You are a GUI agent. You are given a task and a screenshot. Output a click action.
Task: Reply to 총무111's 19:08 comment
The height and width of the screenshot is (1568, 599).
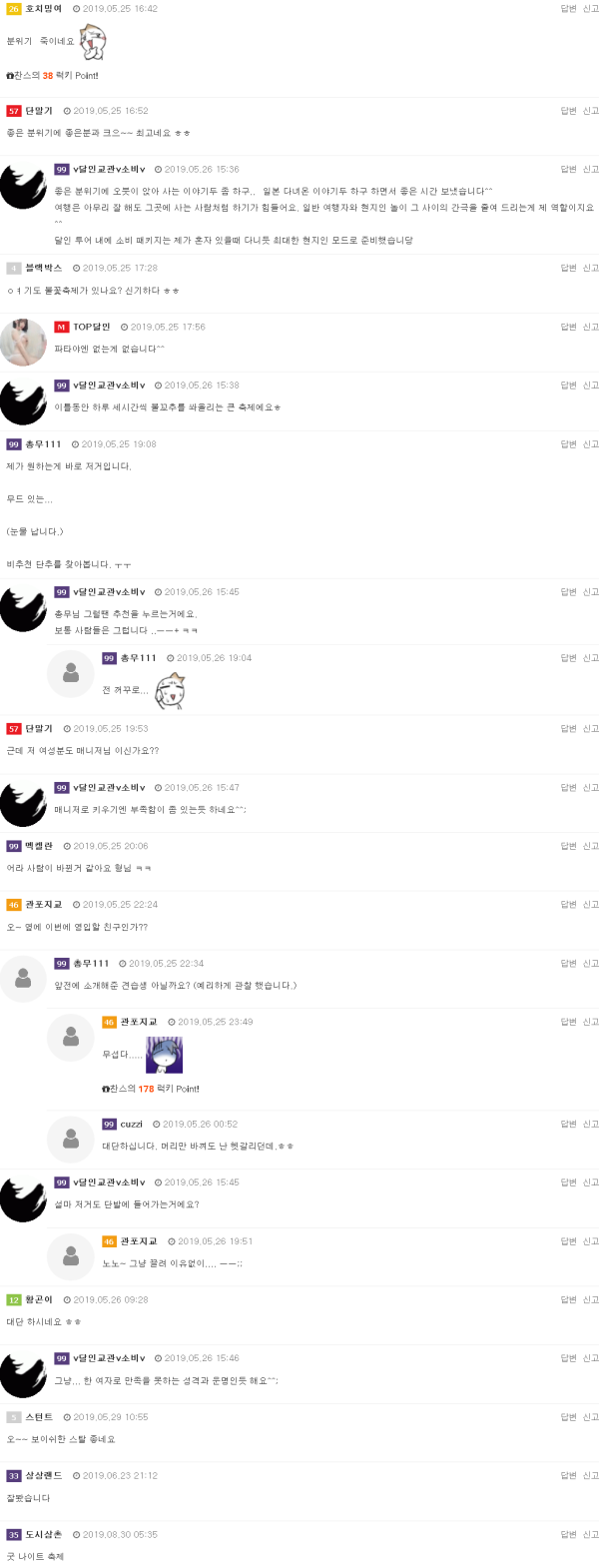click(568, 444)
